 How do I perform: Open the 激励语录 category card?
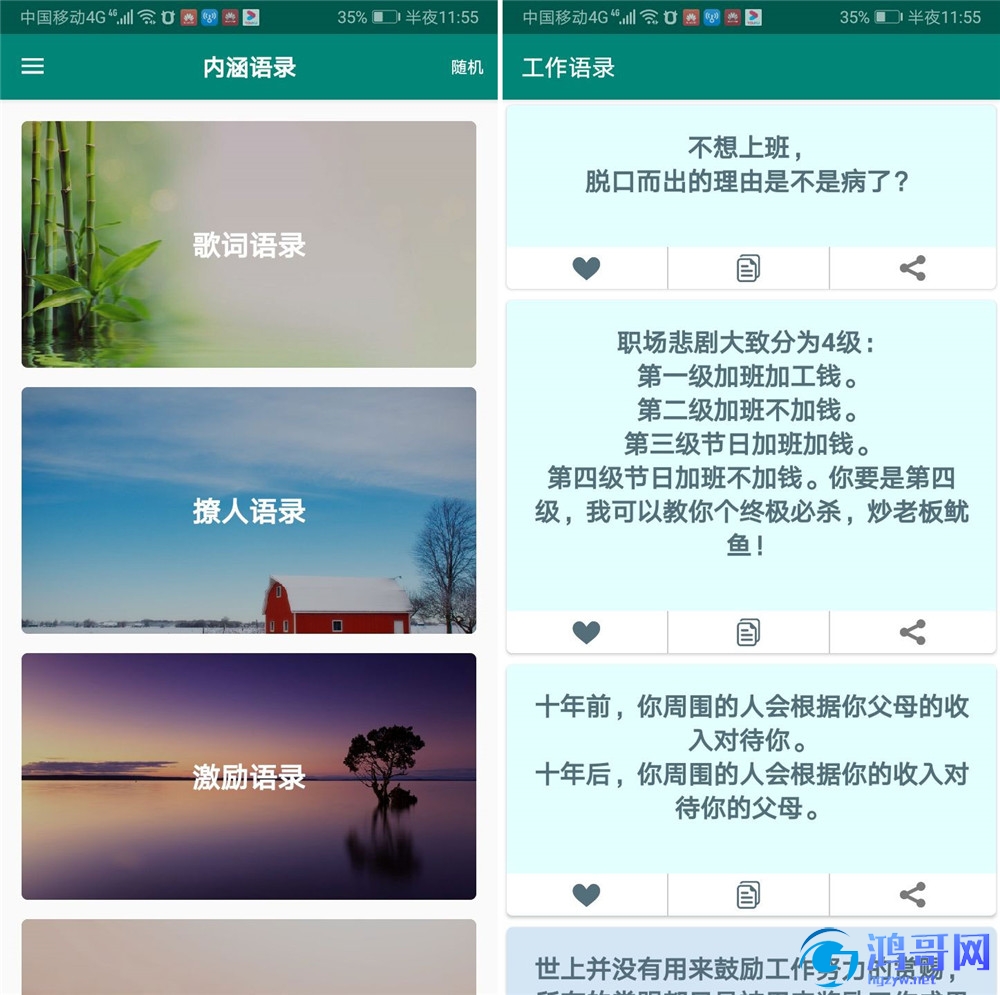249,777
